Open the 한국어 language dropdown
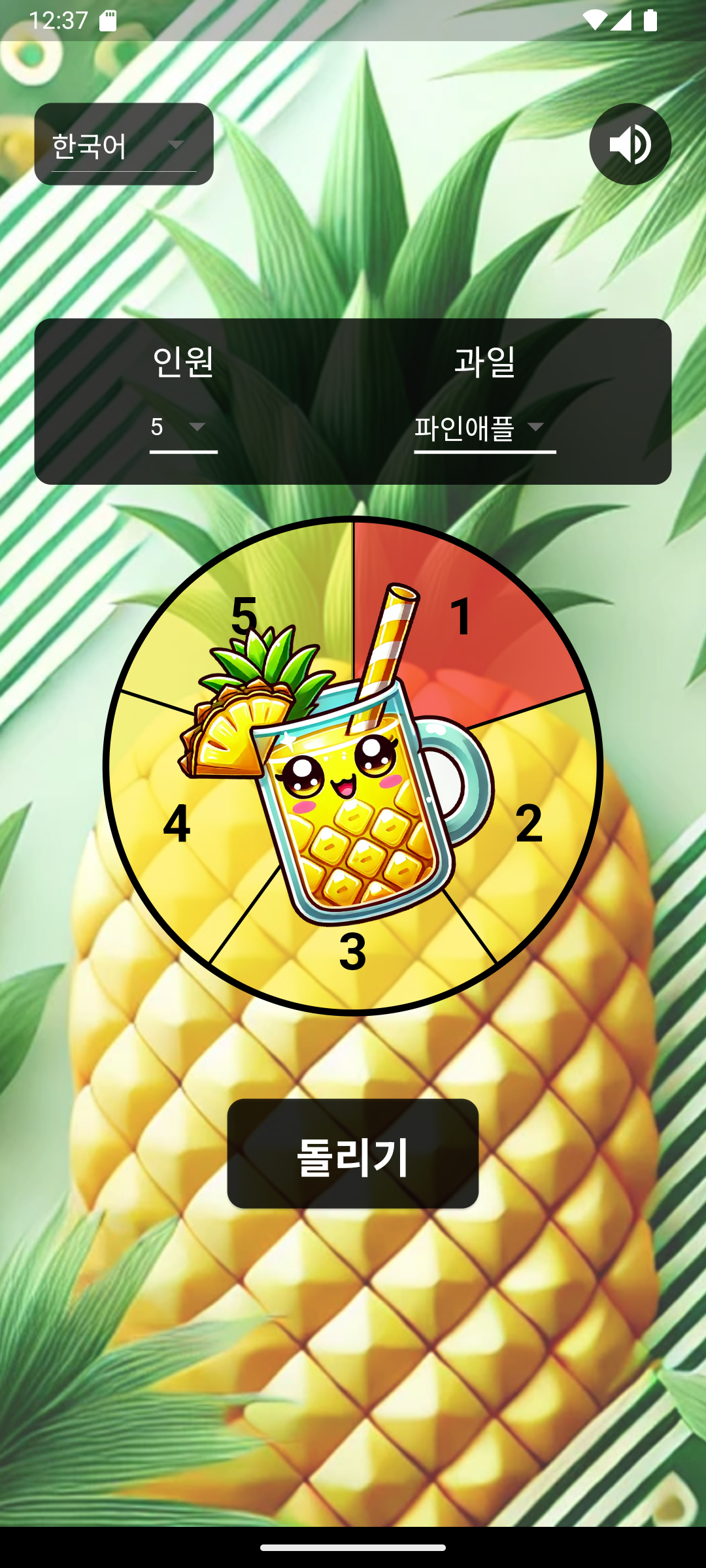 point(124,145)
